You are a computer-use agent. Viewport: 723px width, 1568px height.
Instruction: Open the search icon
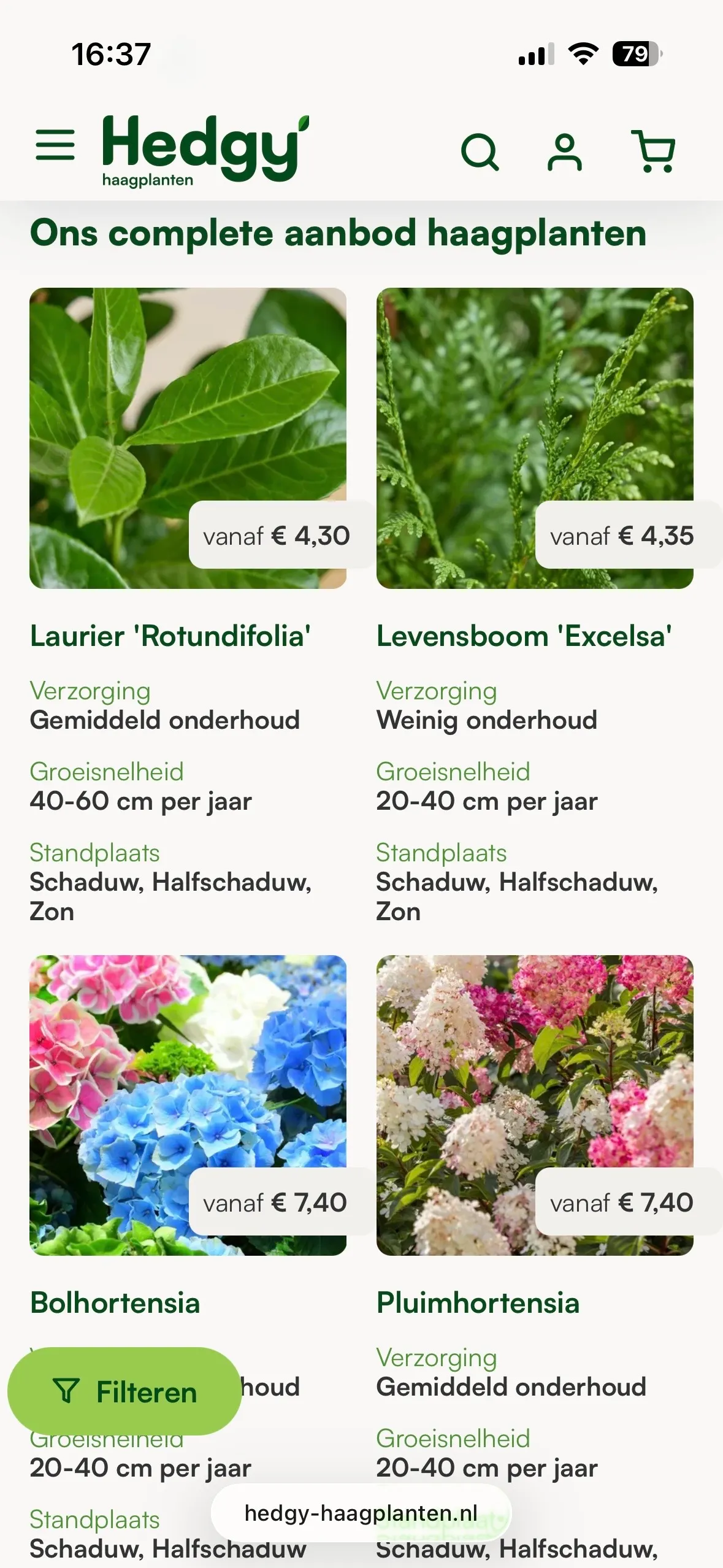pyautogui.click(x=480, y=152)
